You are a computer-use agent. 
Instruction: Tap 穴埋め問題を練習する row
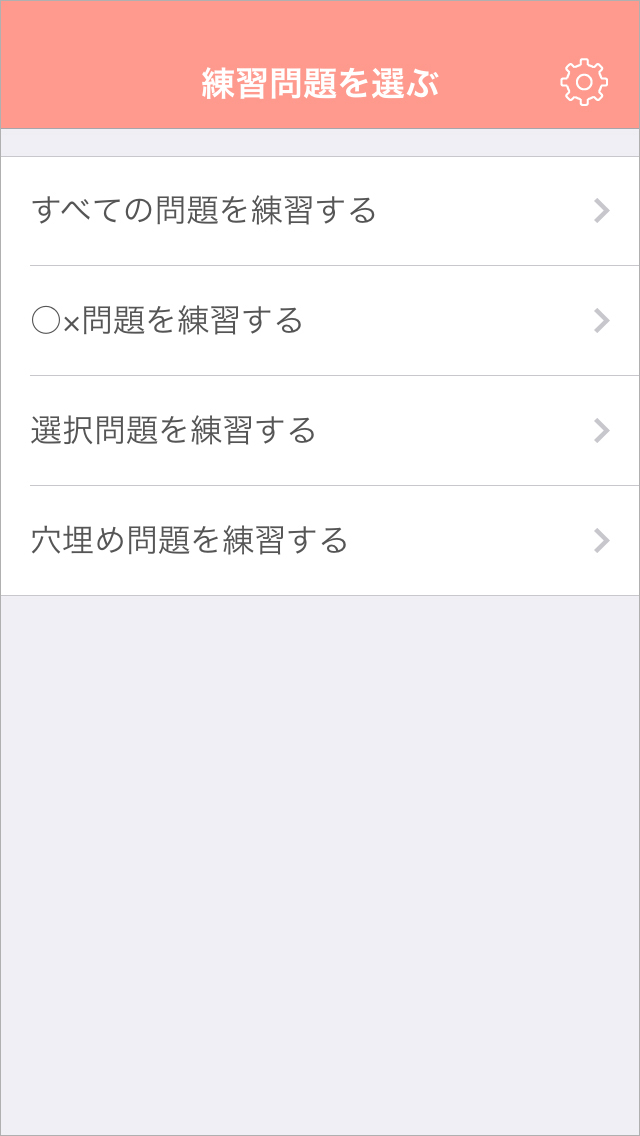coord(320,540)
